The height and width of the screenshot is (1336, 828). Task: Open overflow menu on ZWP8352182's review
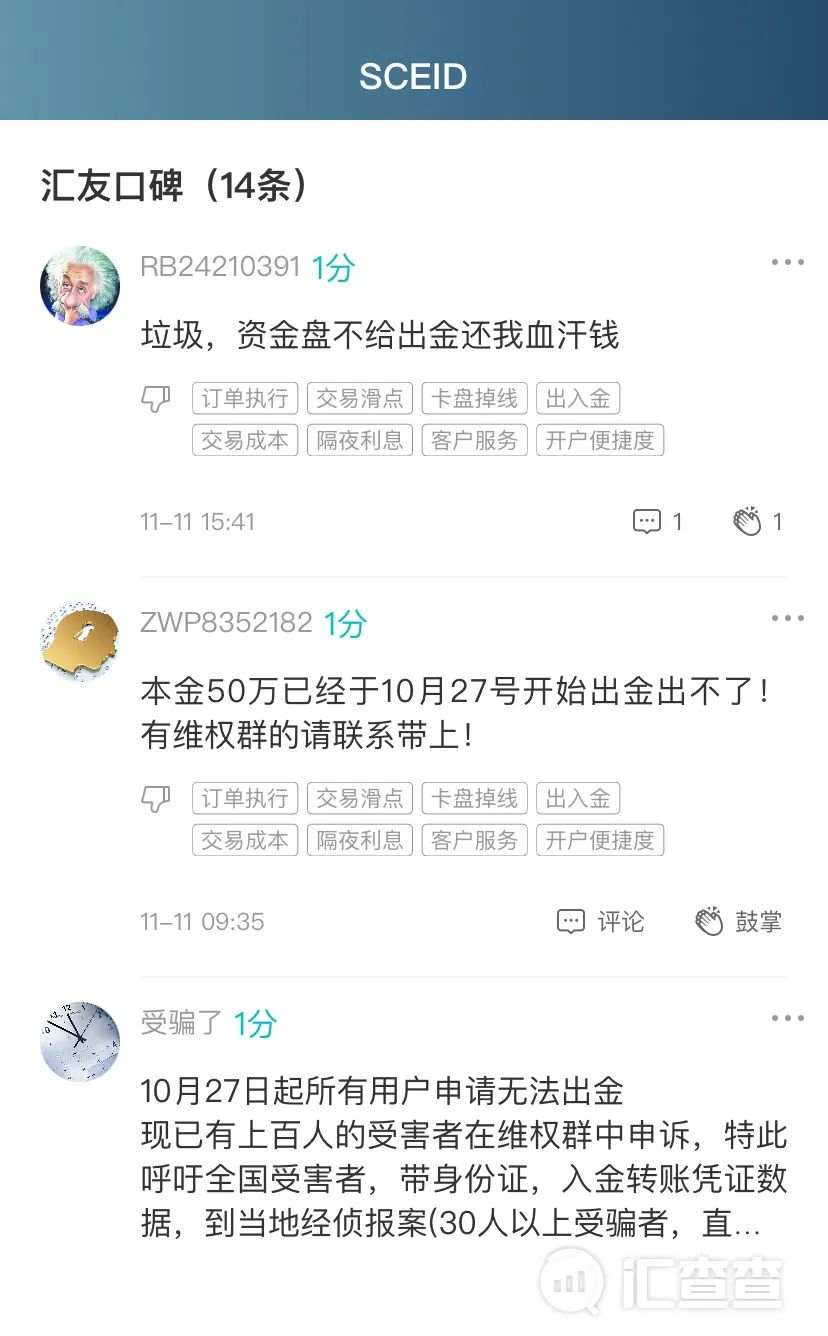787,619
